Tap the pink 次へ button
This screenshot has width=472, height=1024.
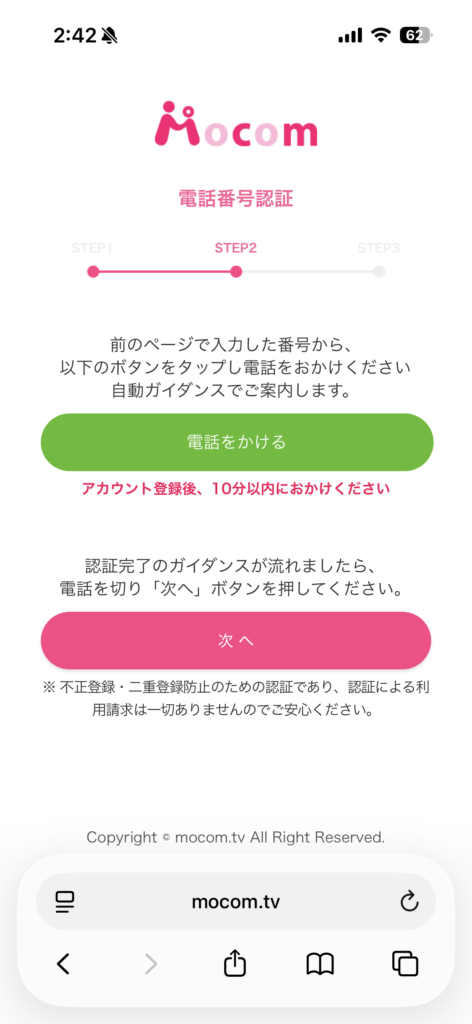tap(236, 641)
